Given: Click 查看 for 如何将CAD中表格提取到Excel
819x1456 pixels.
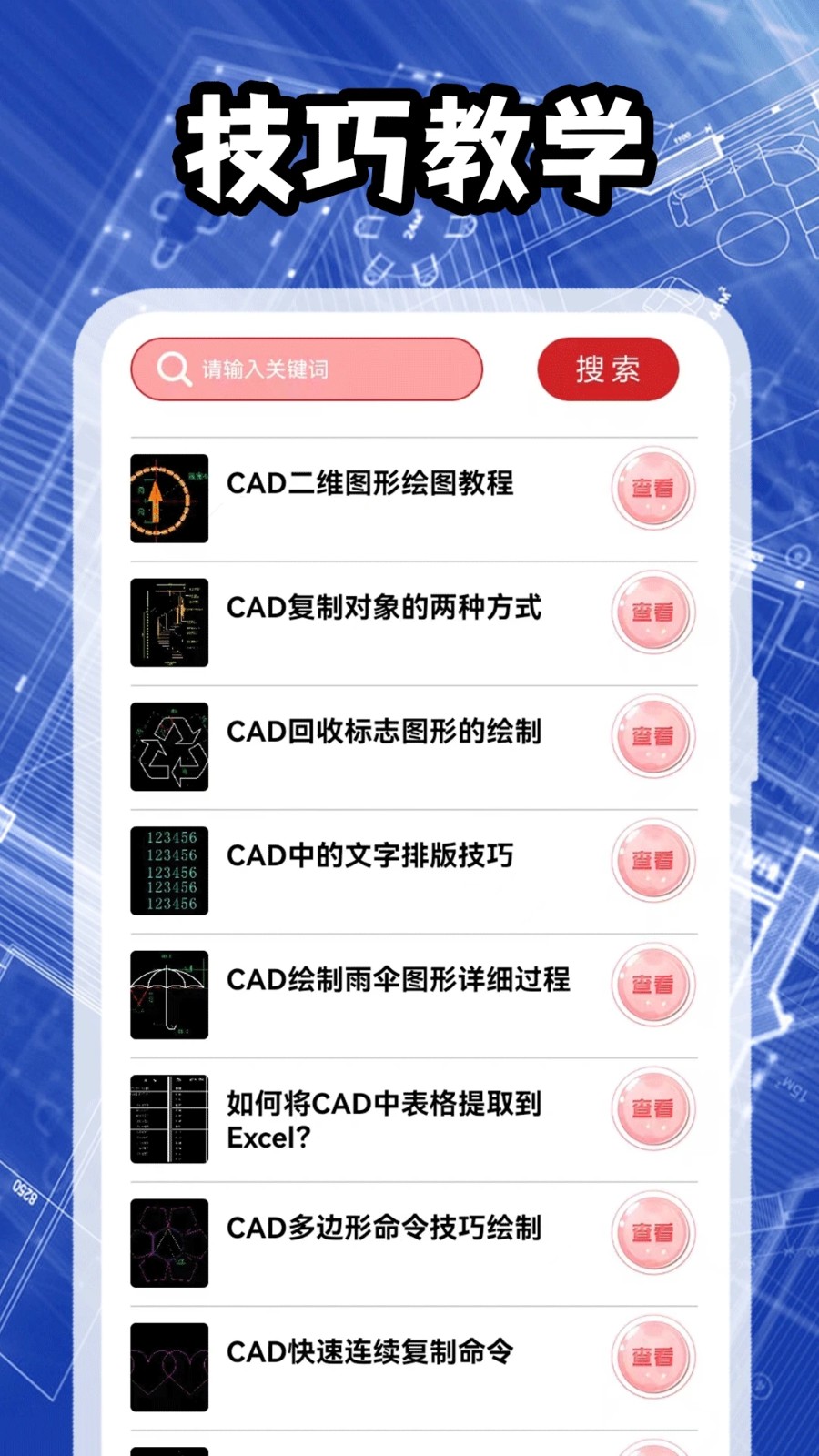Looking at the screenshot, I should tap(652, 1110).
